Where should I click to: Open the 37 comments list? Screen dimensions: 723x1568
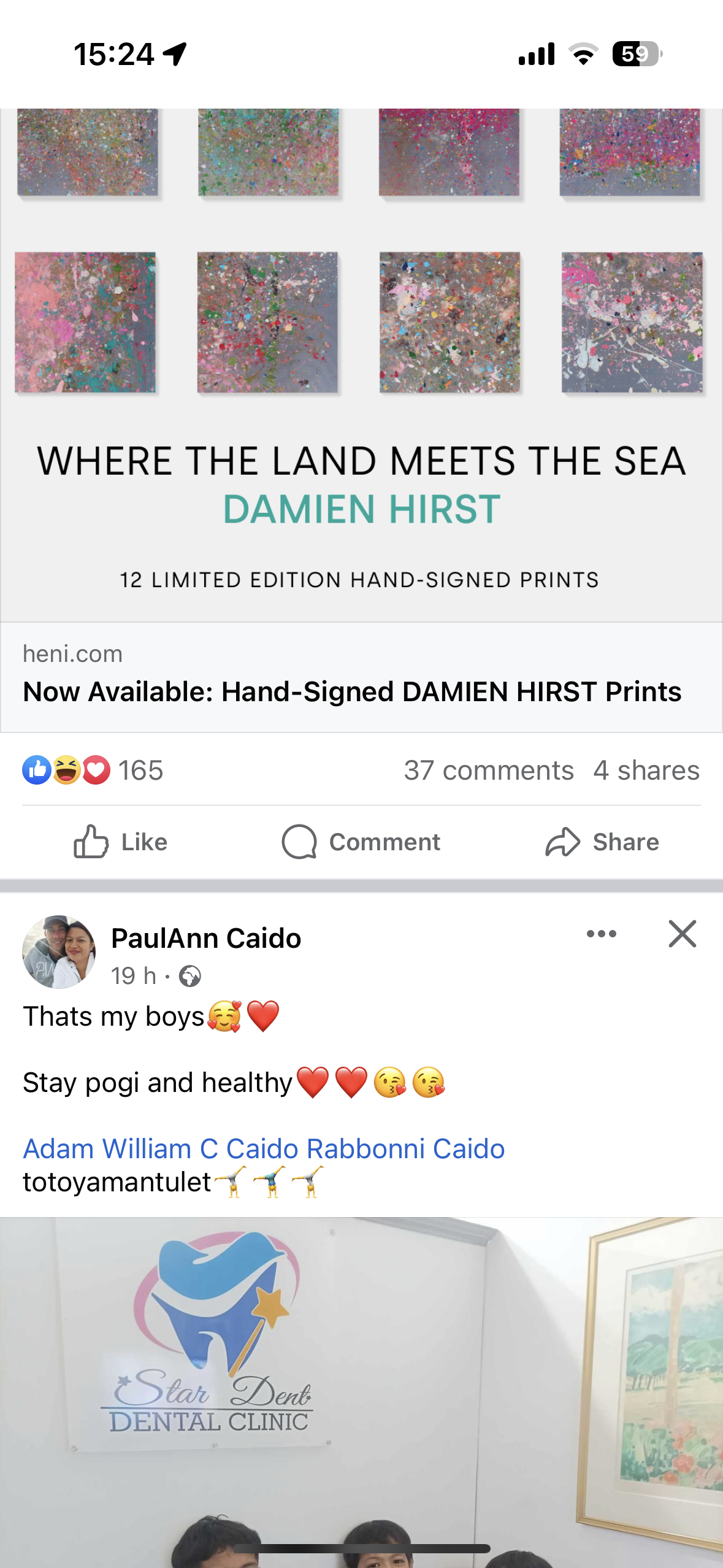click(x=488, y=771)
